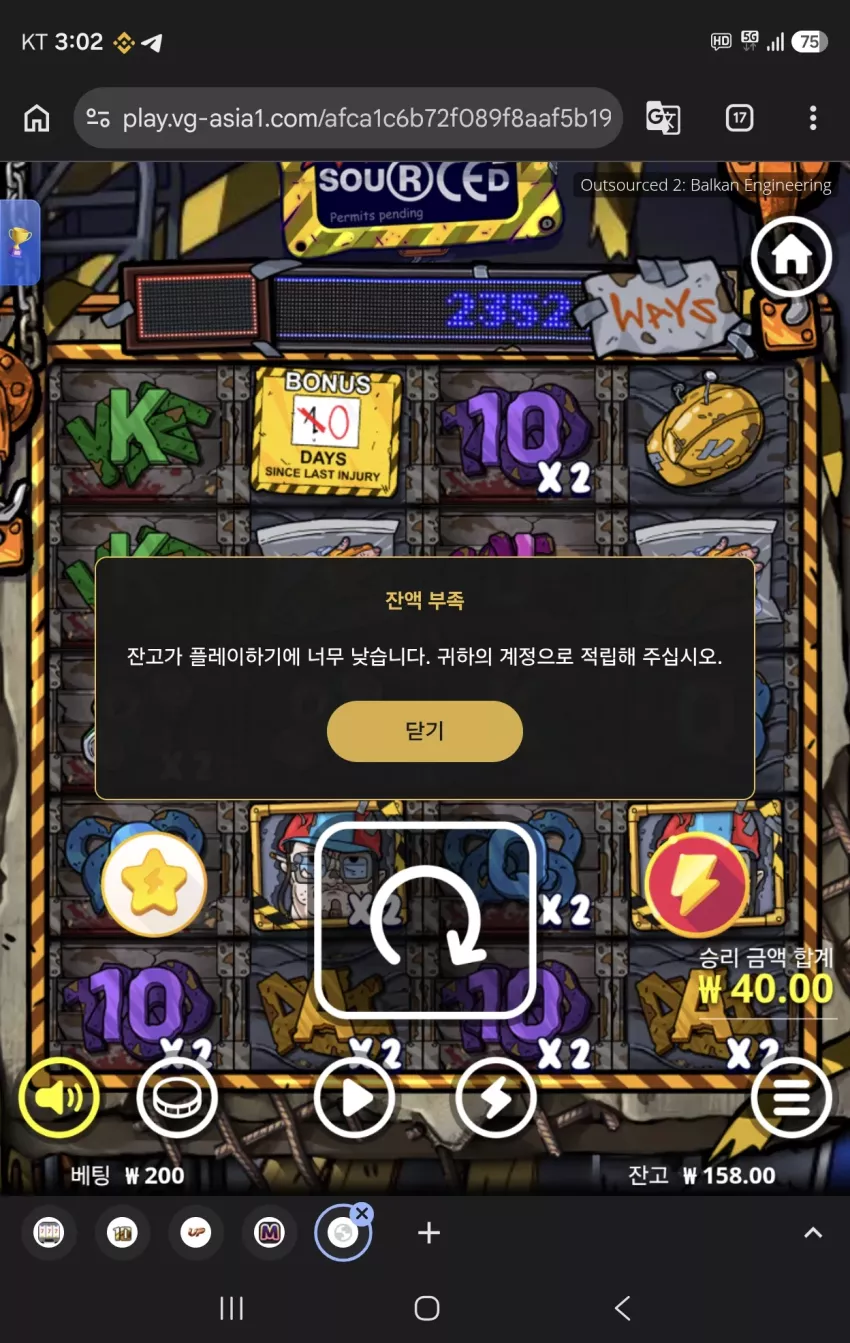Open the browser overflow menu

(813, 118)
